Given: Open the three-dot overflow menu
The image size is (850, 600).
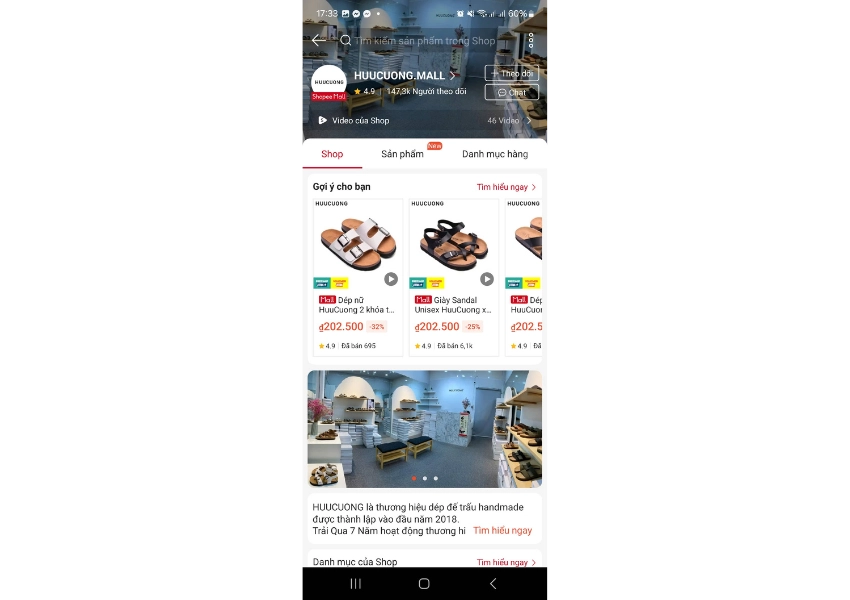Looking at the screenshot, I should (x=531, y=41).
